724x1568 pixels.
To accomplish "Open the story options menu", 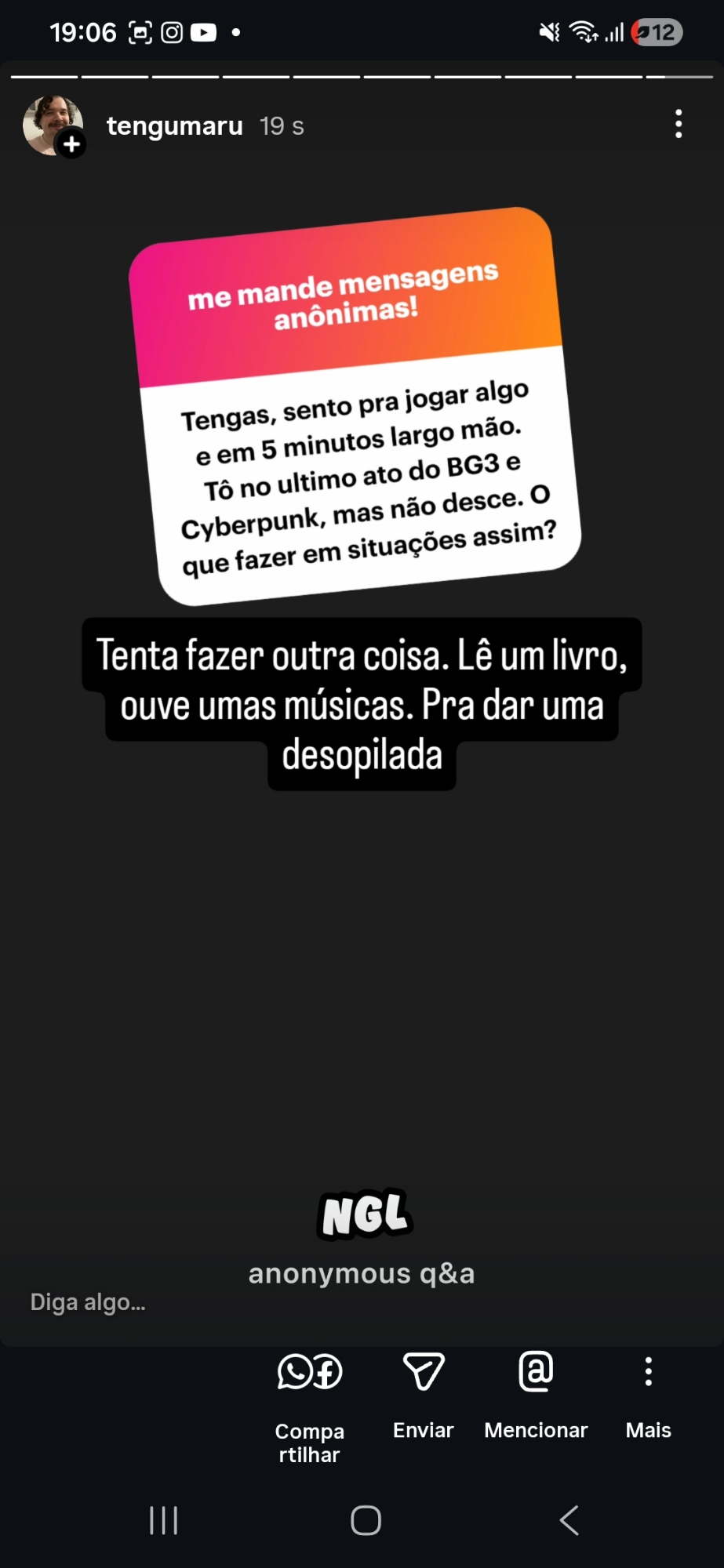I will (679, 125).
